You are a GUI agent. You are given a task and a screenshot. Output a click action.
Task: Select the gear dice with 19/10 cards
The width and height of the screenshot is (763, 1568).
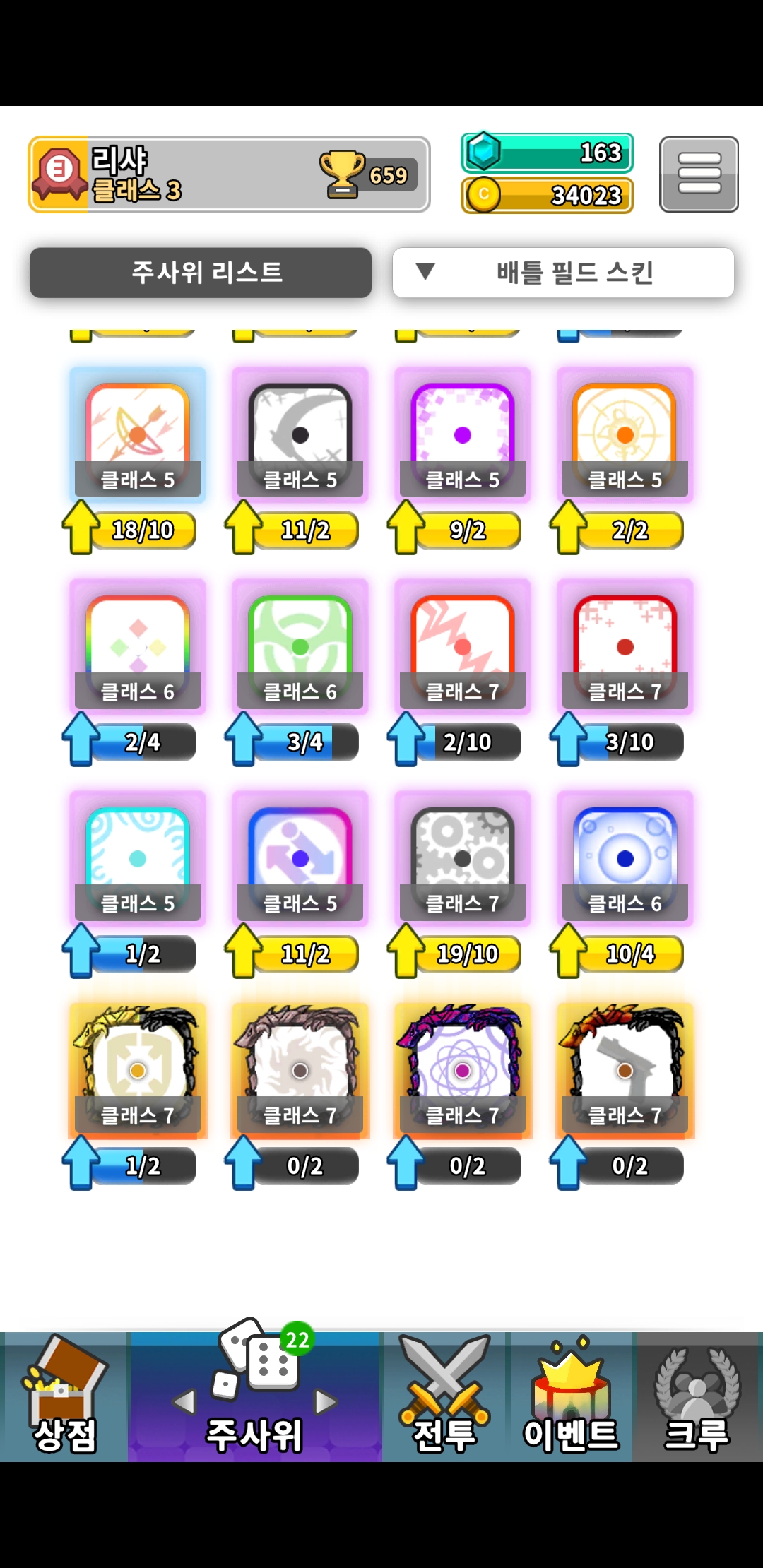463,857
